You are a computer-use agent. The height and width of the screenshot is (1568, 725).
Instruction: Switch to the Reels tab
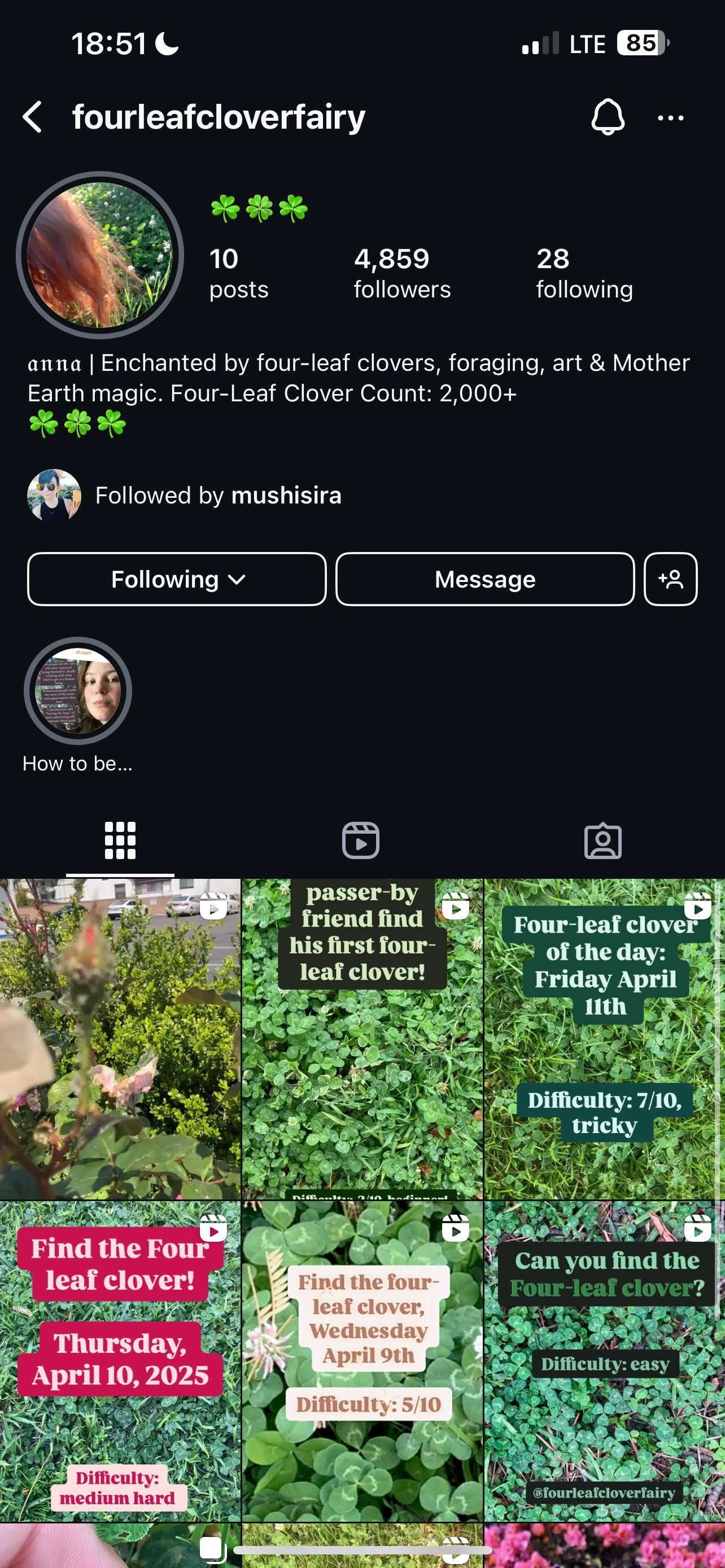coord(361,840)
